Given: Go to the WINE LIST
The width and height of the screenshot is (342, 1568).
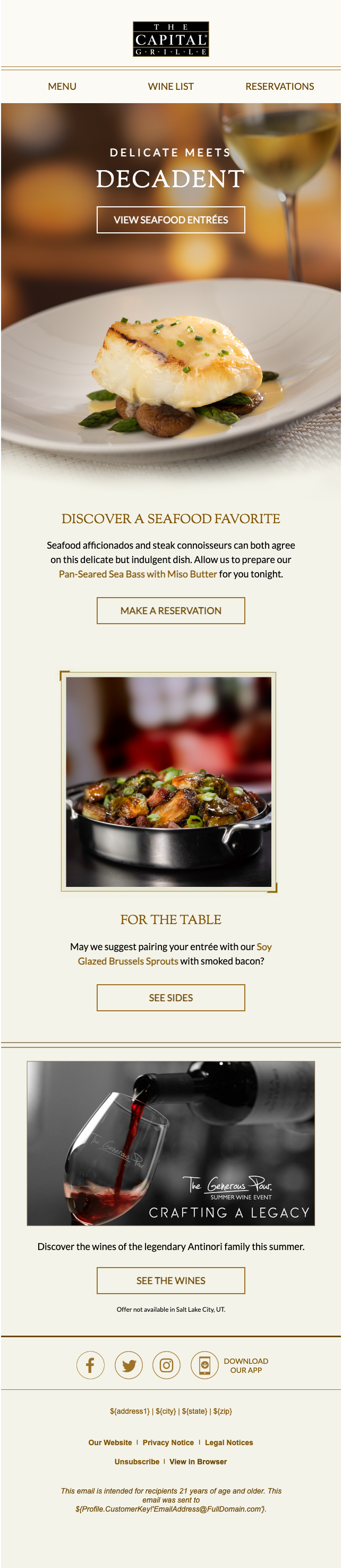Looking at the screenshot, I should (x=170, y=87).
